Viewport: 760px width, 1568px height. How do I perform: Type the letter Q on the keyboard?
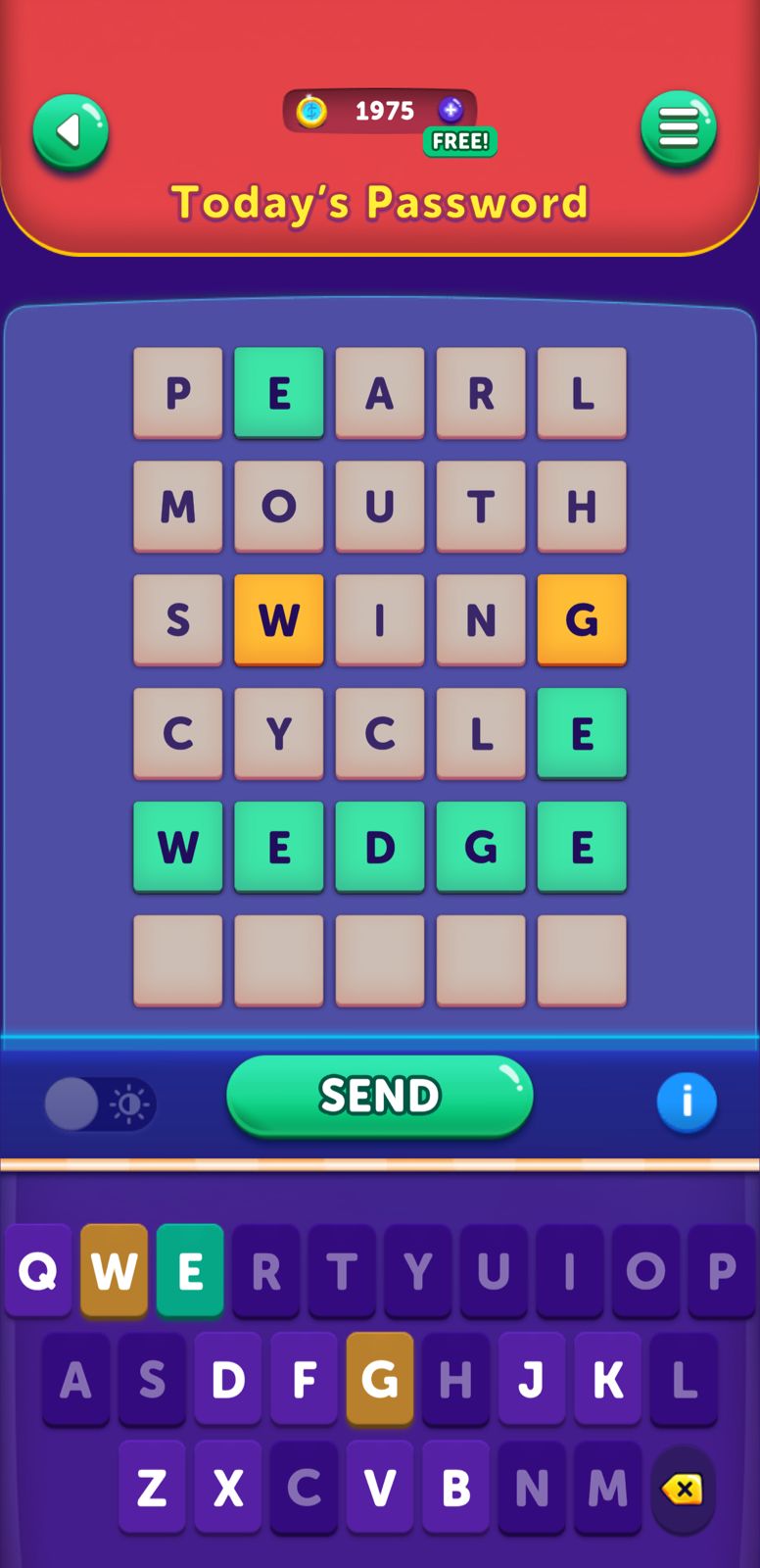pyautogui.click(x=38, y=1270)
